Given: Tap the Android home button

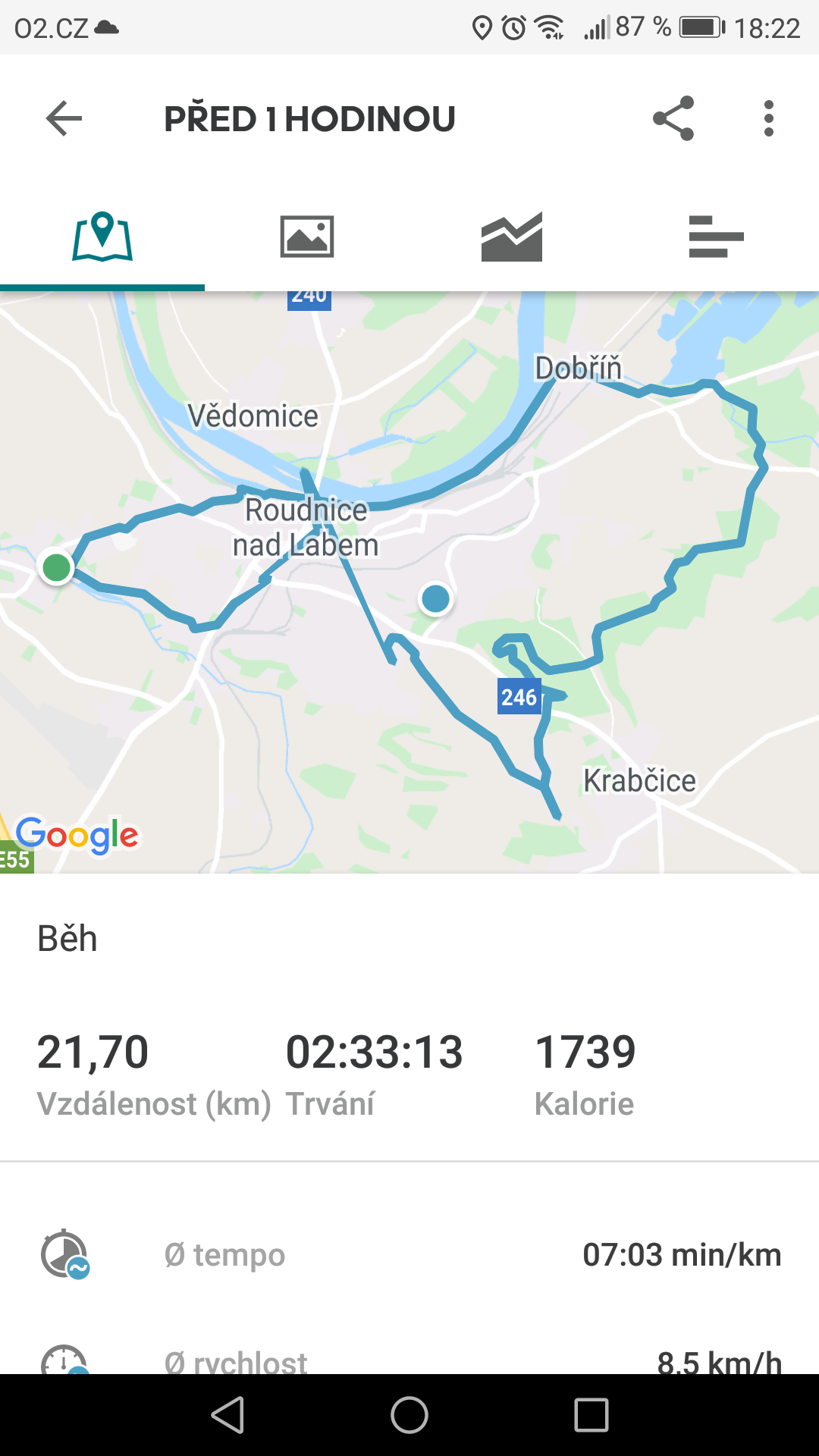Looking at the screenshot, I should (409, 1415).
